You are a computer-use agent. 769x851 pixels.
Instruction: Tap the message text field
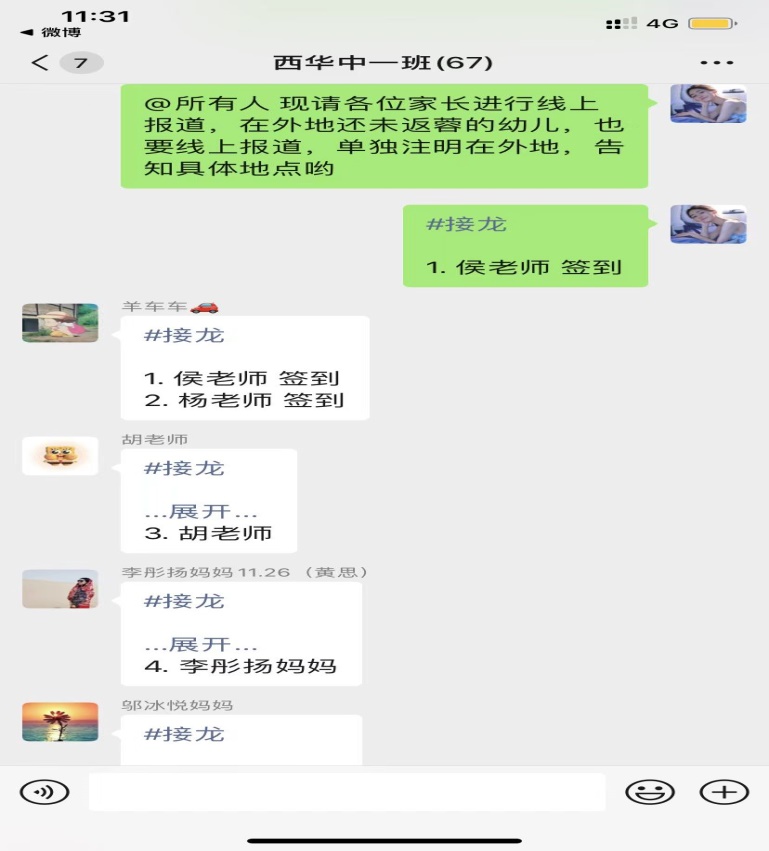(x=346, y=792)
